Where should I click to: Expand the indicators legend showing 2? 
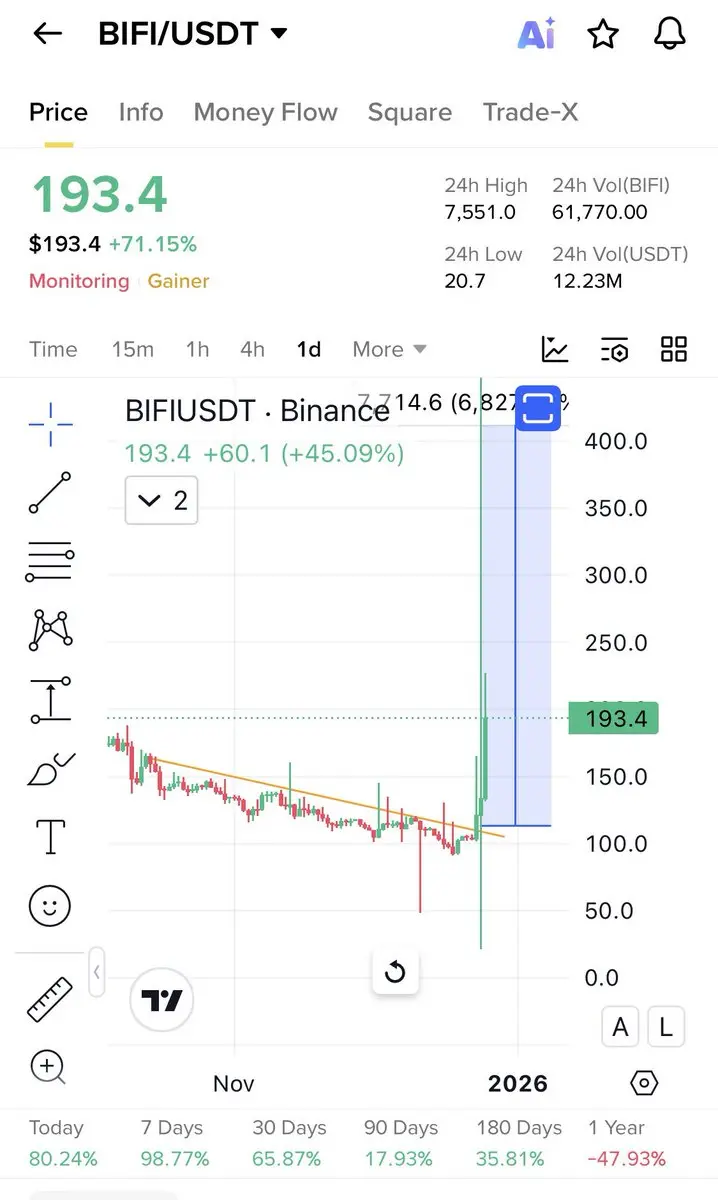click(161, 500)
